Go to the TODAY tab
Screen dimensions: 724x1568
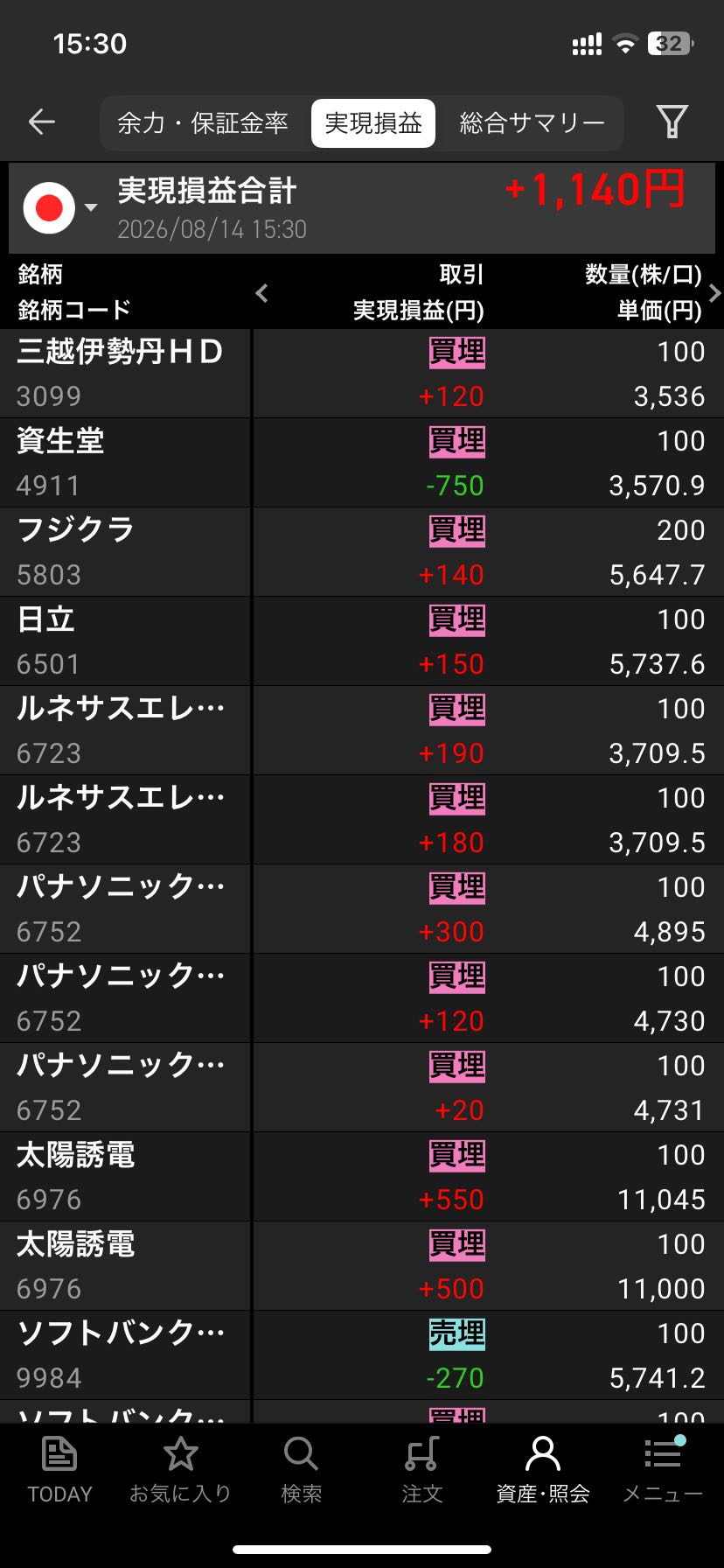point(59,1470)
